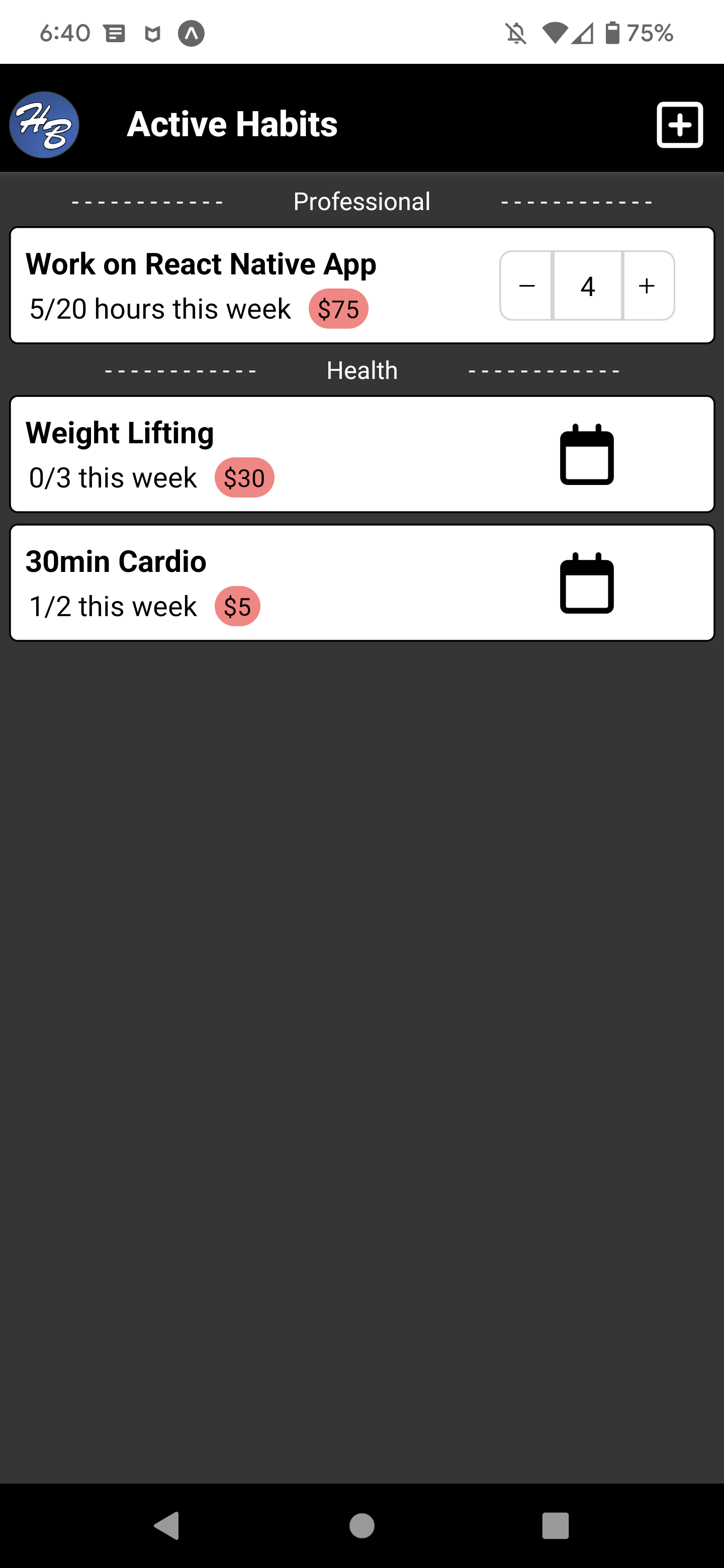This screenshot has height=1568, width=724.
Task: Tap the HB app logo in the header
Action: 43,124
